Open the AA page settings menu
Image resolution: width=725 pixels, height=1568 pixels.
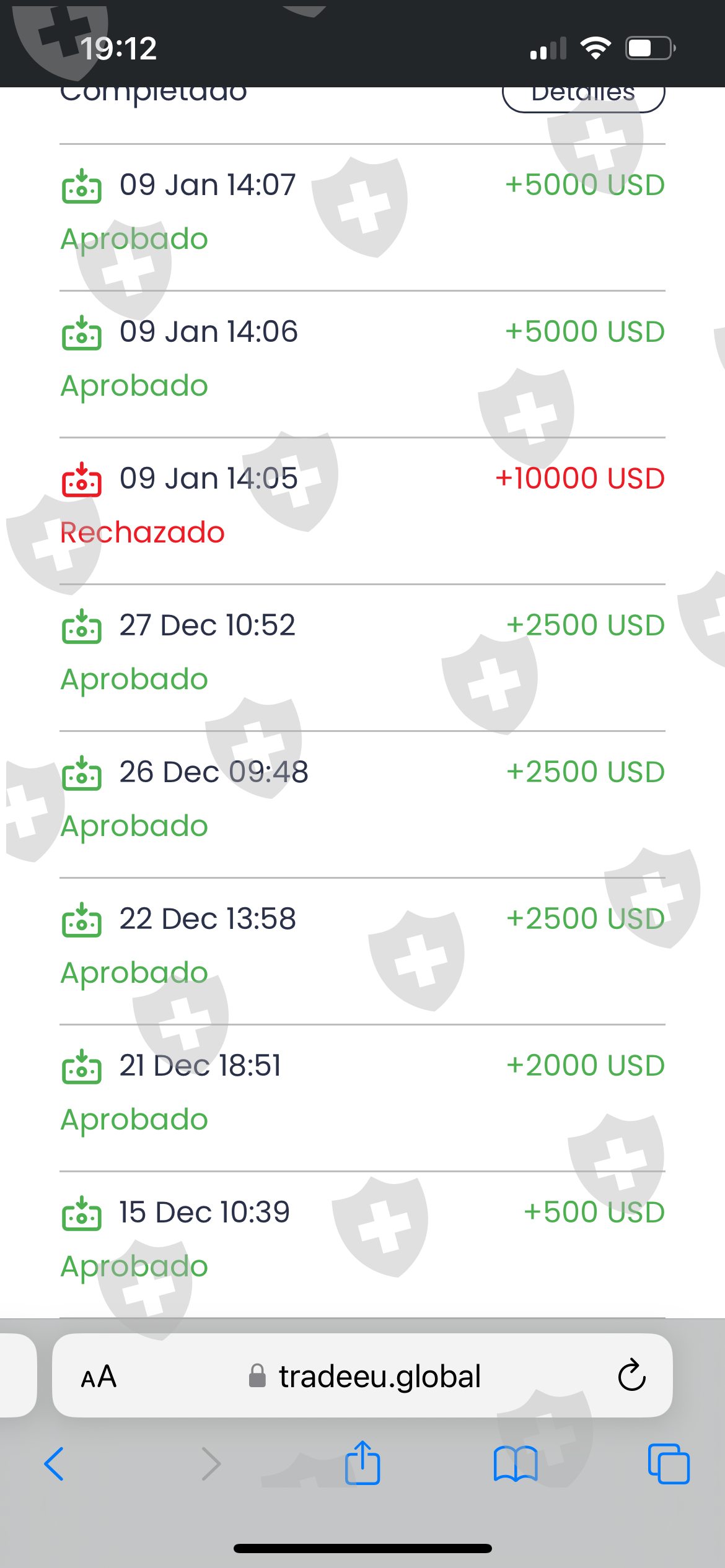point(99,1376)
